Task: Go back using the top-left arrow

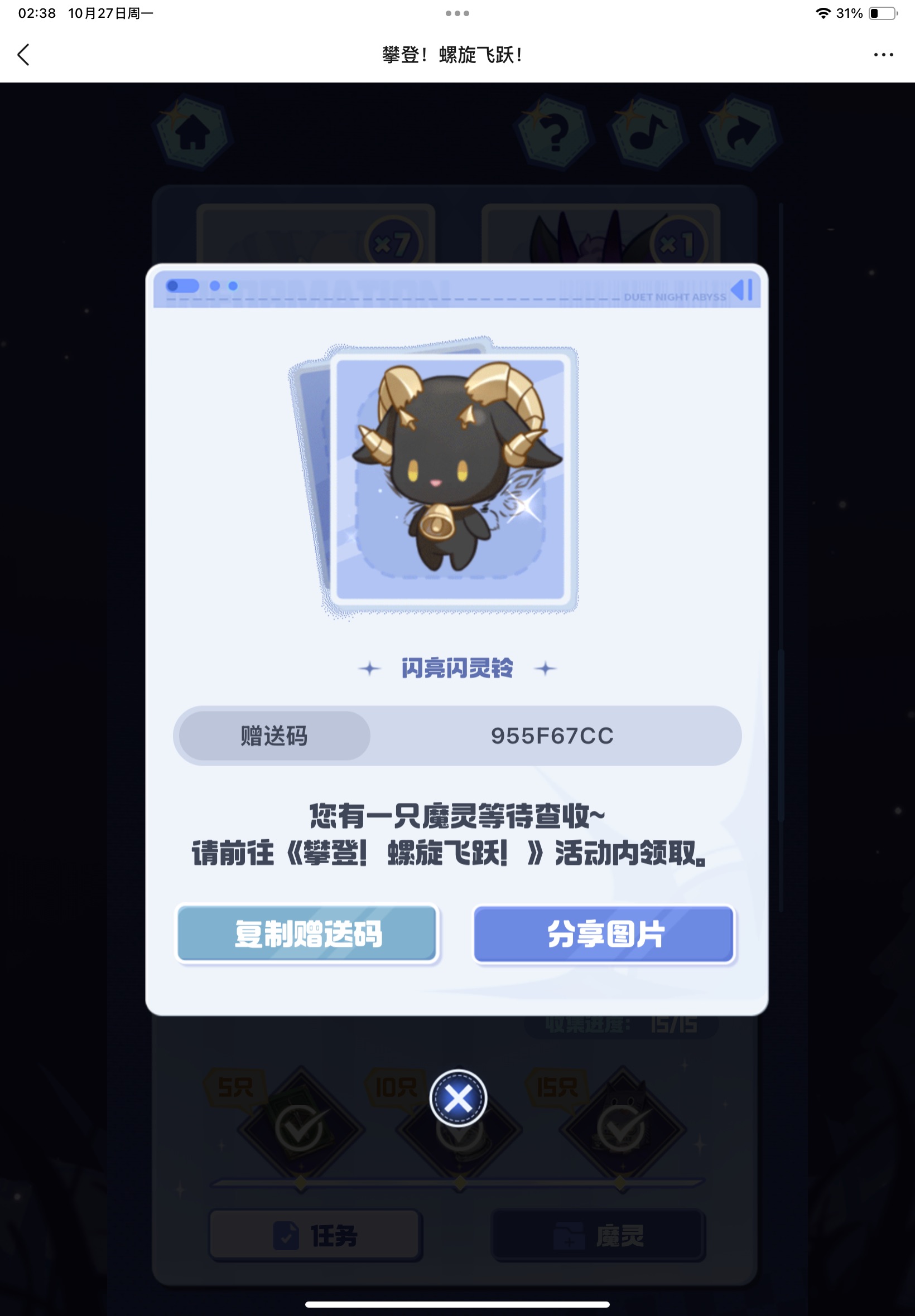Action: coord(23,55)
